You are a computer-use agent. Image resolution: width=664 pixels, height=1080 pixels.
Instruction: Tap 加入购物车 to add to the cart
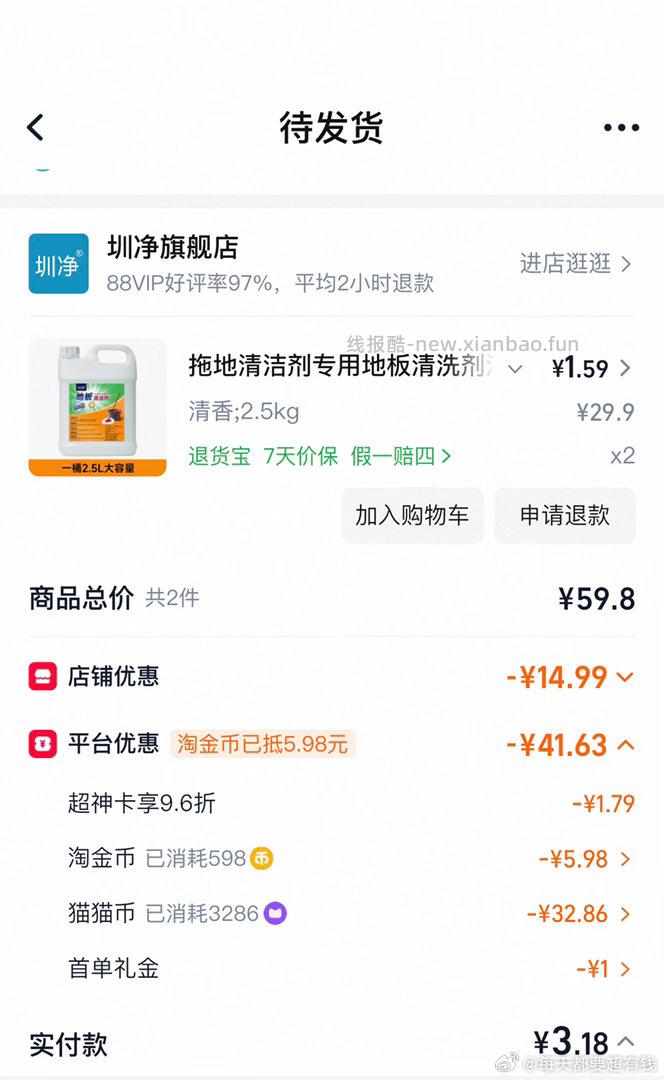(x=412, y=515)
